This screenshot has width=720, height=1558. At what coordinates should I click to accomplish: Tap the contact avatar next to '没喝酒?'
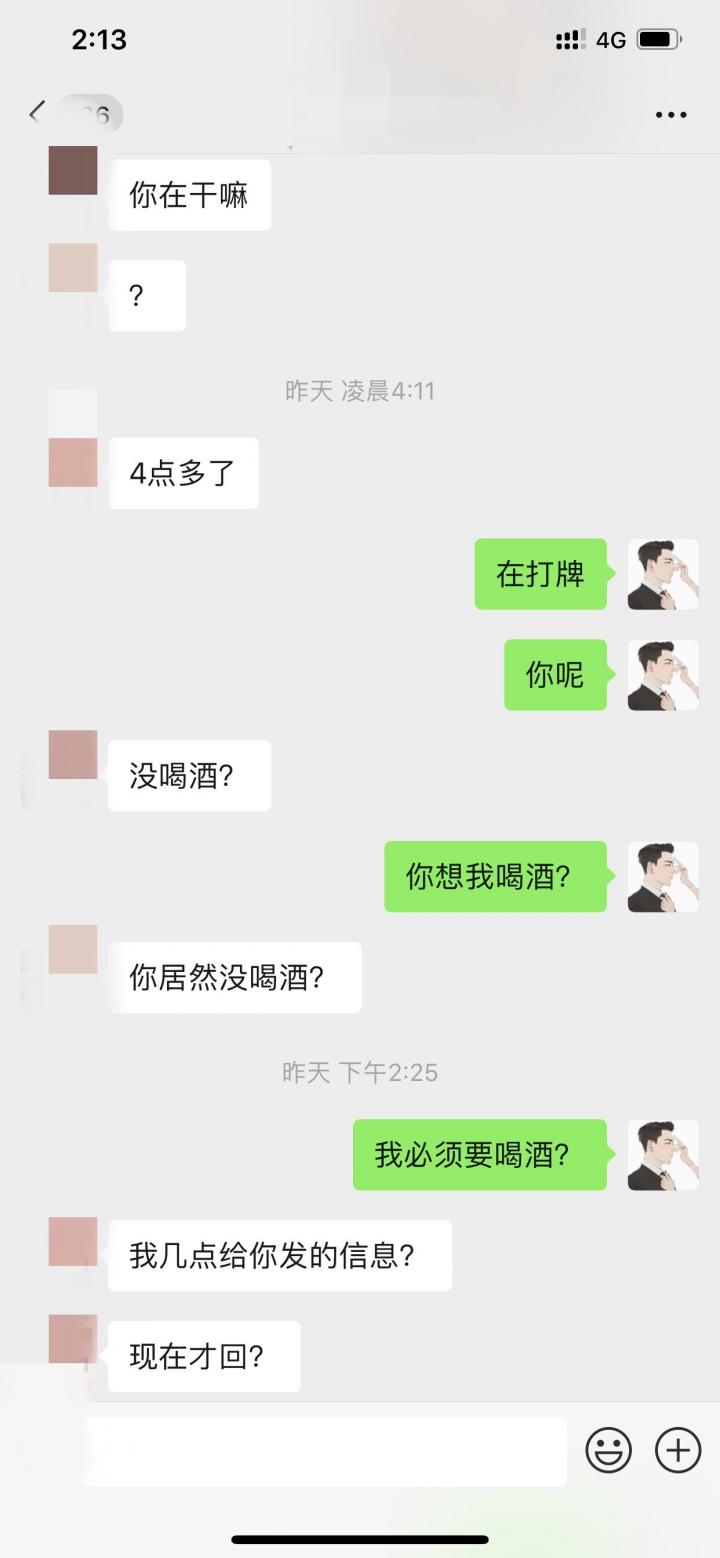[72, 752]
